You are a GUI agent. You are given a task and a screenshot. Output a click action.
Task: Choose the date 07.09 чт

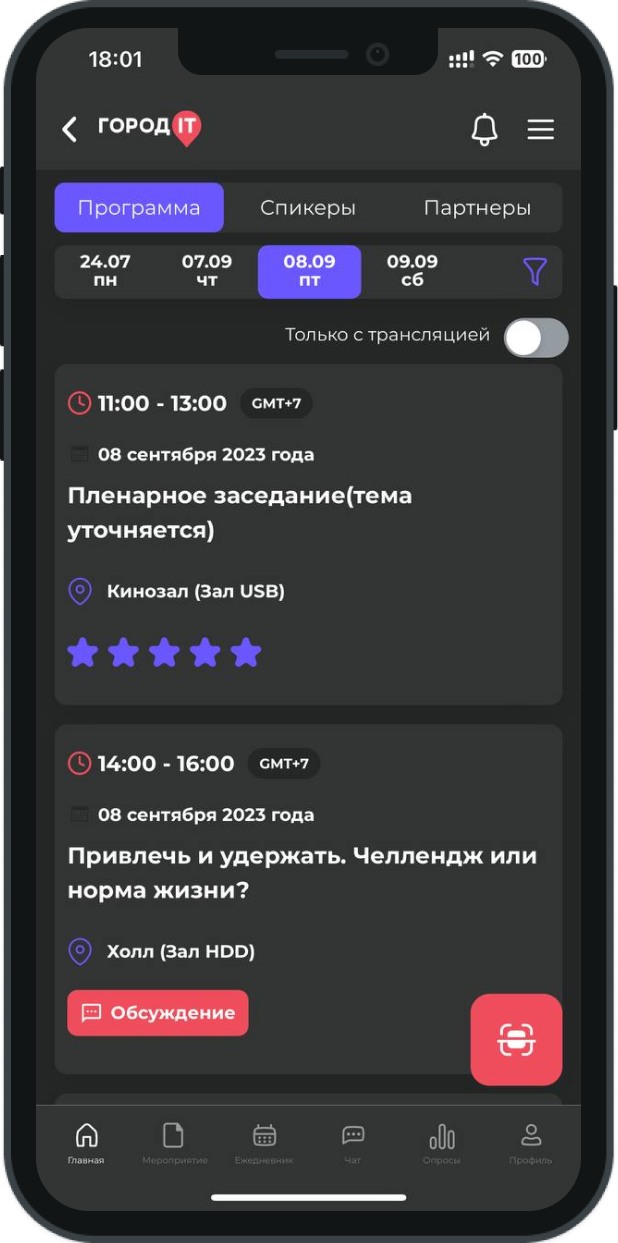(x=207, y=271)
